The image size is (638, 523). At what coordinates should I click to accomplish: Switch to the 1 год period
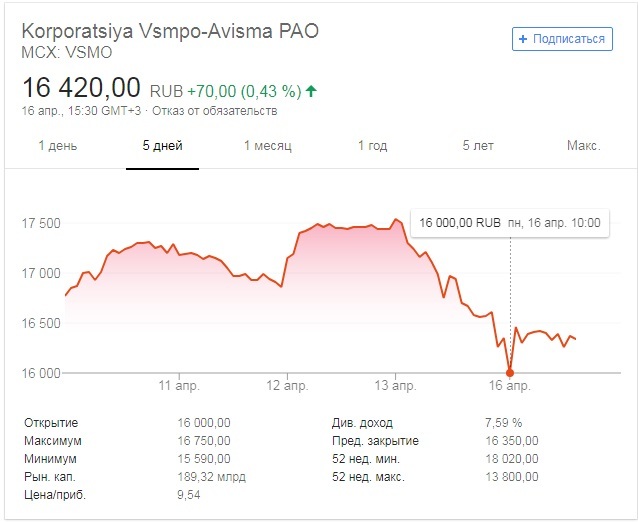[372, 146]
